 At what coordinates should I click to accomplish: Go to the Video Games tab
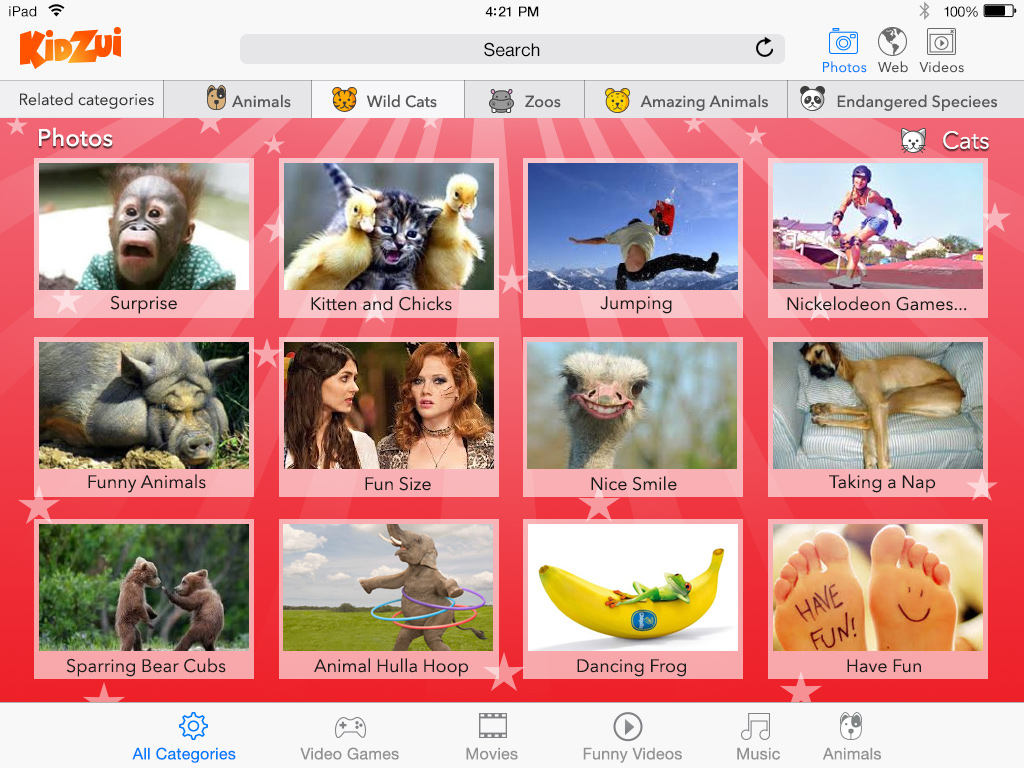click(349, 737)
